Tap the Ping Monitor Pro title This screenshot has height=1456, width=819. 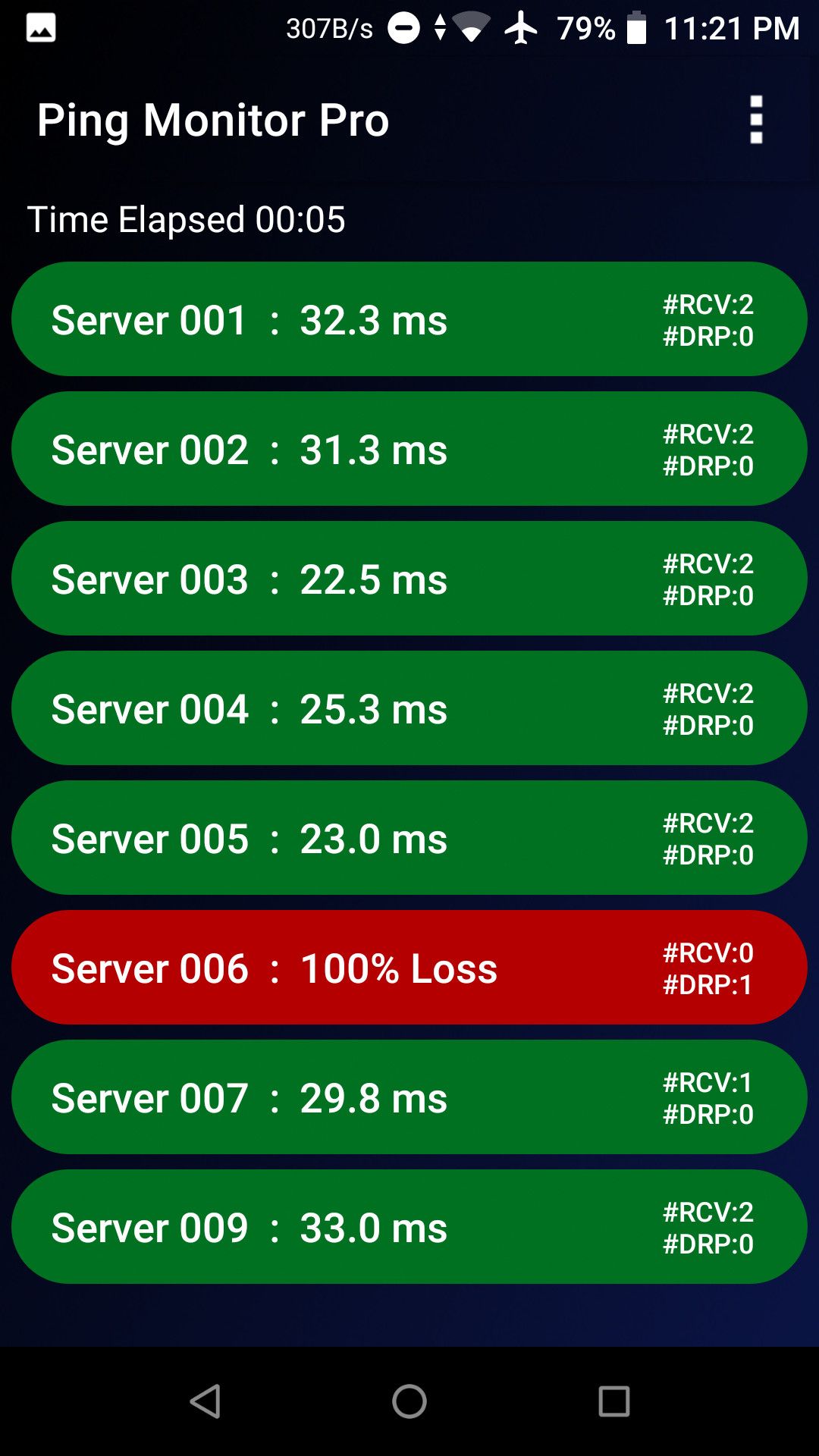pyautogui.click(x=214, y=120)
